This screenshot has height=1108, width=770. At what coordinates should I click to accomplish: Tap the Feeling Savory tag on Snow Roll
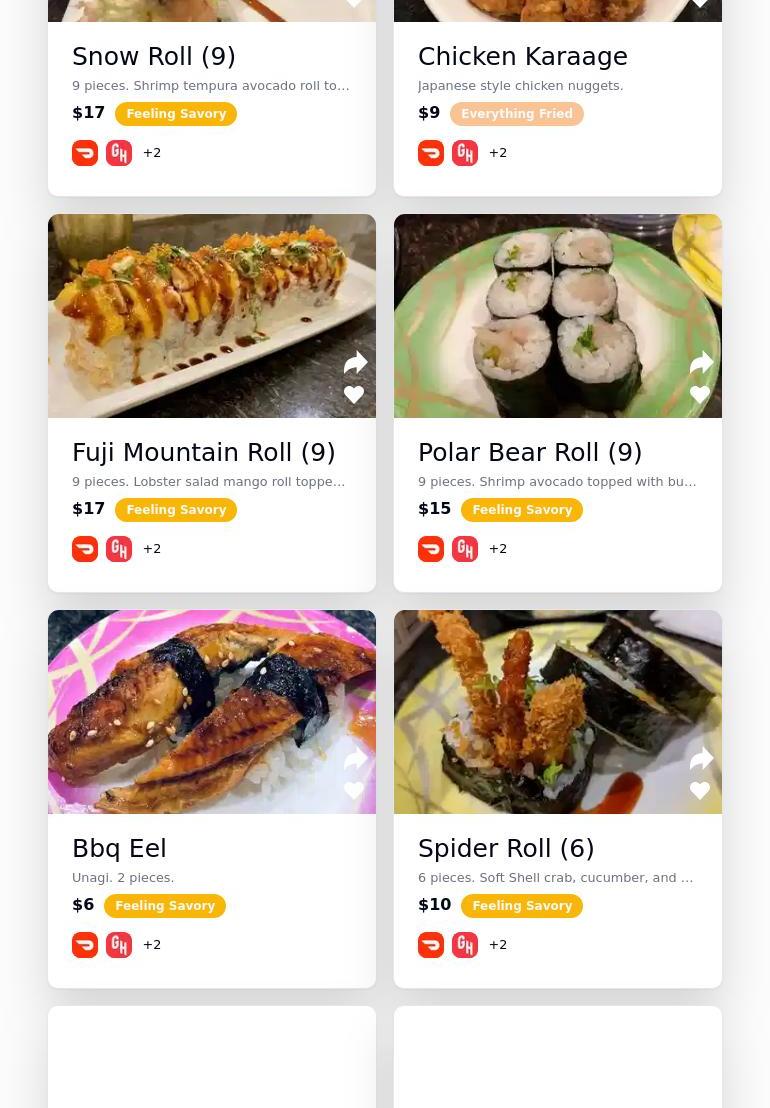pos(176,114)
